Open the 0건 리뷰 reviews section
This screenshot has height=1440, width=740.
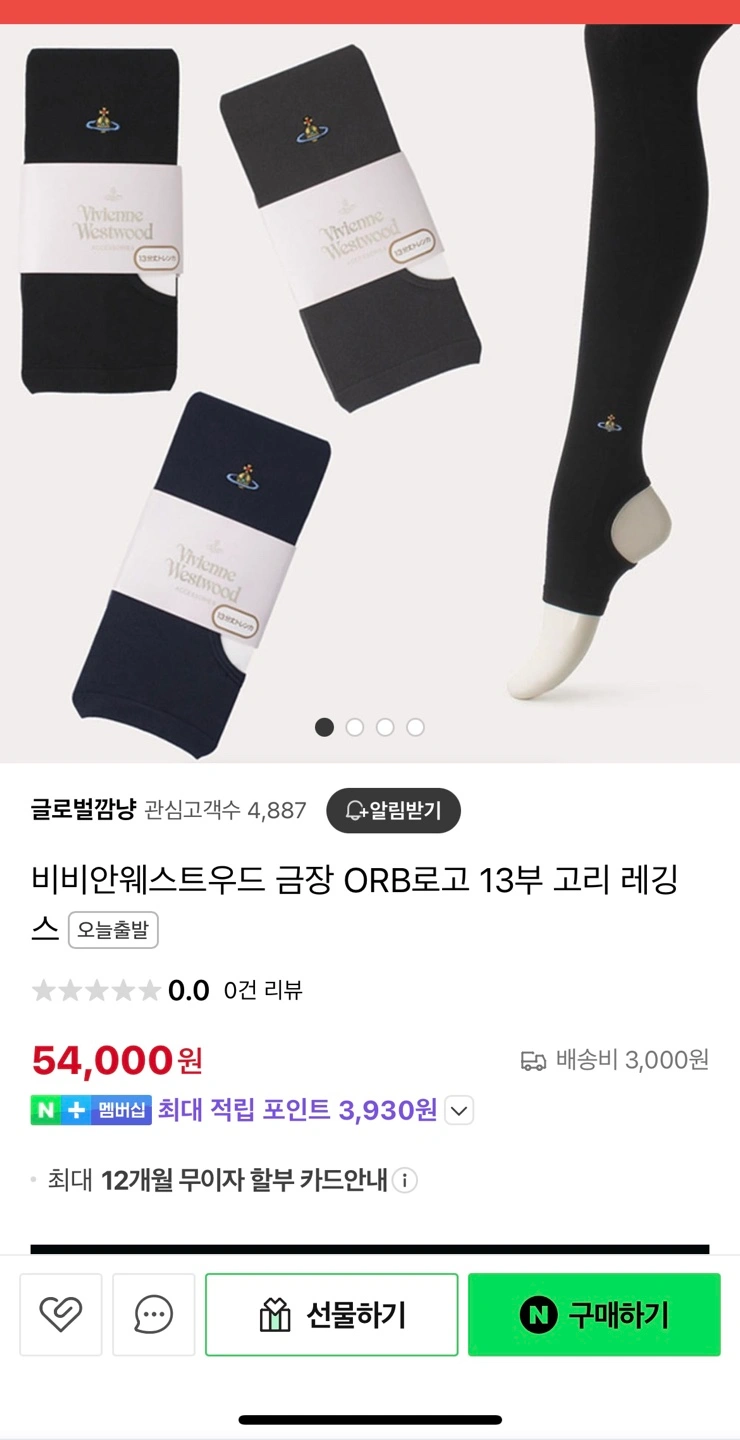tap(263, 991)
